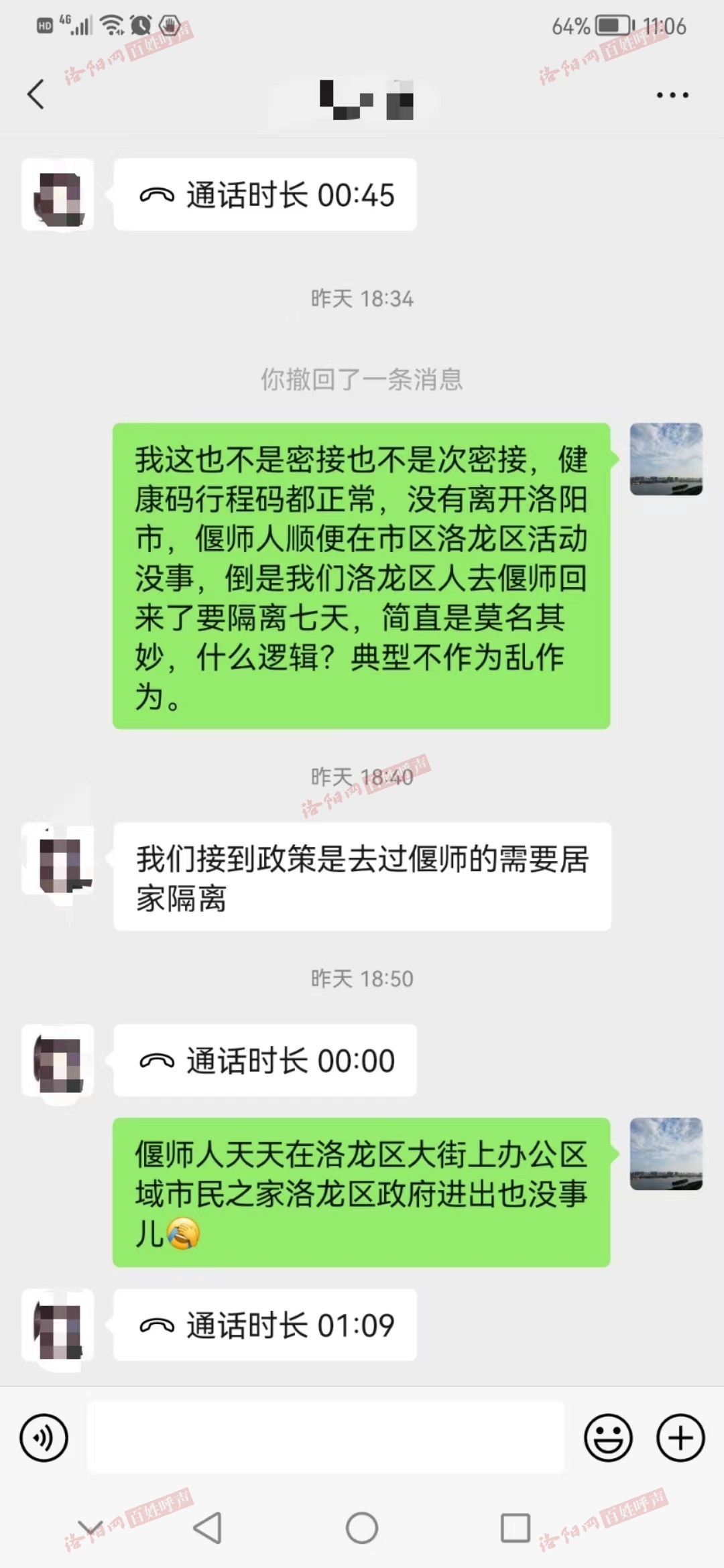Screen dimensions: 724x1568
Task: Open my avatar beside 偃师人天天 message
Action: pyautogui.click(x=666, y=1154)
